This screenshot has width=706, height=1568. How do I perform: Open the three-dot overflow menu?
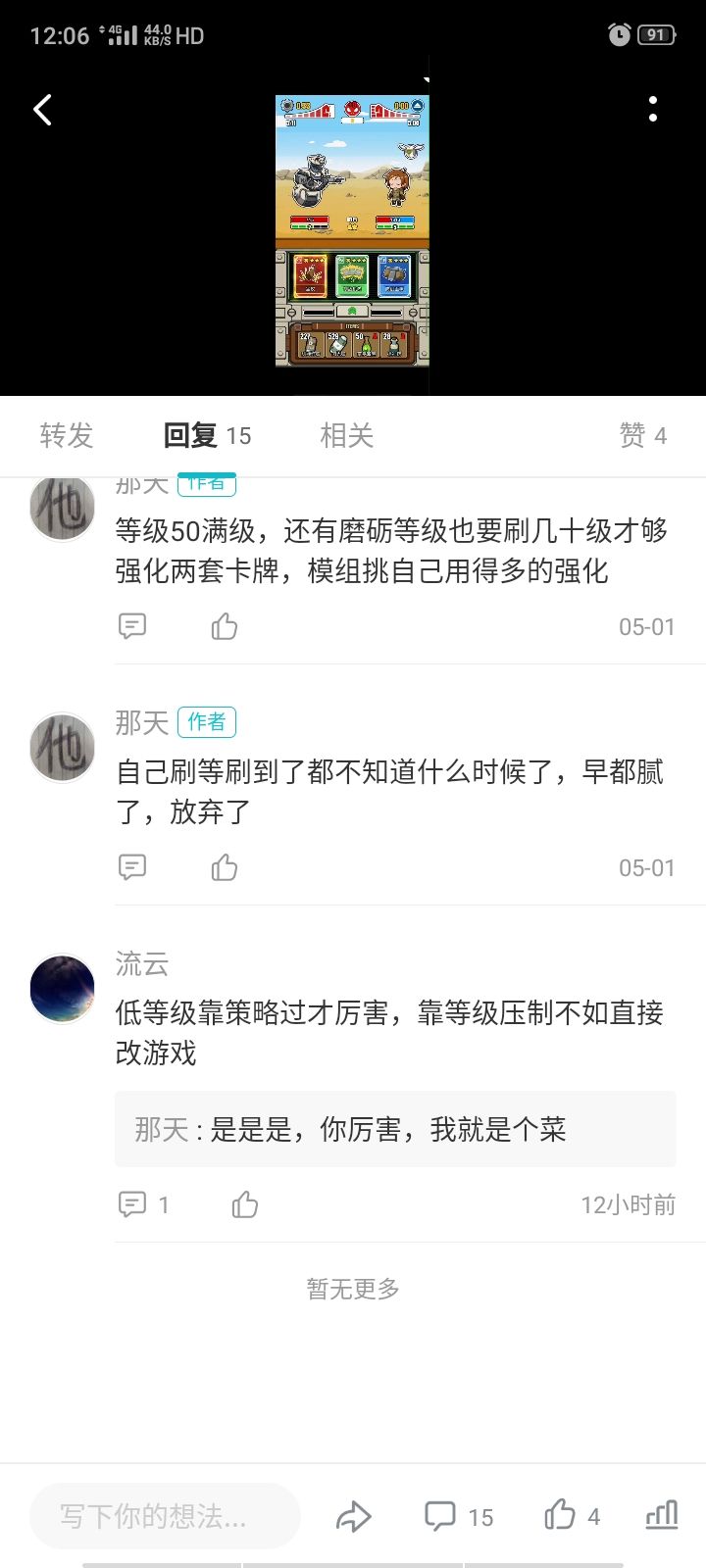pos(653,110)
